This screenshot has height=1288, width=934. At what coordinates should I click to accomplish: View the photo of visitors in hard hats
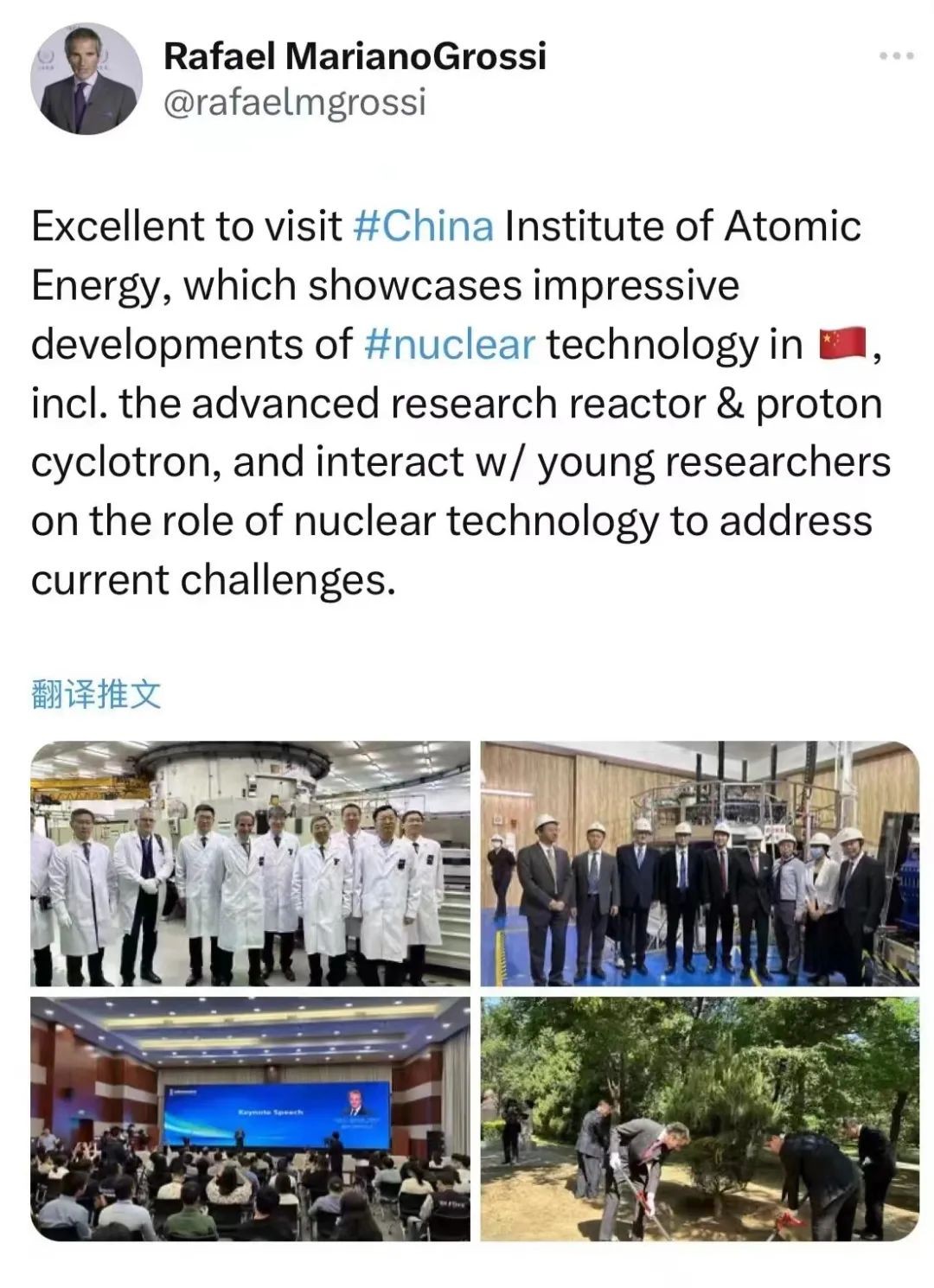point(700,864)
